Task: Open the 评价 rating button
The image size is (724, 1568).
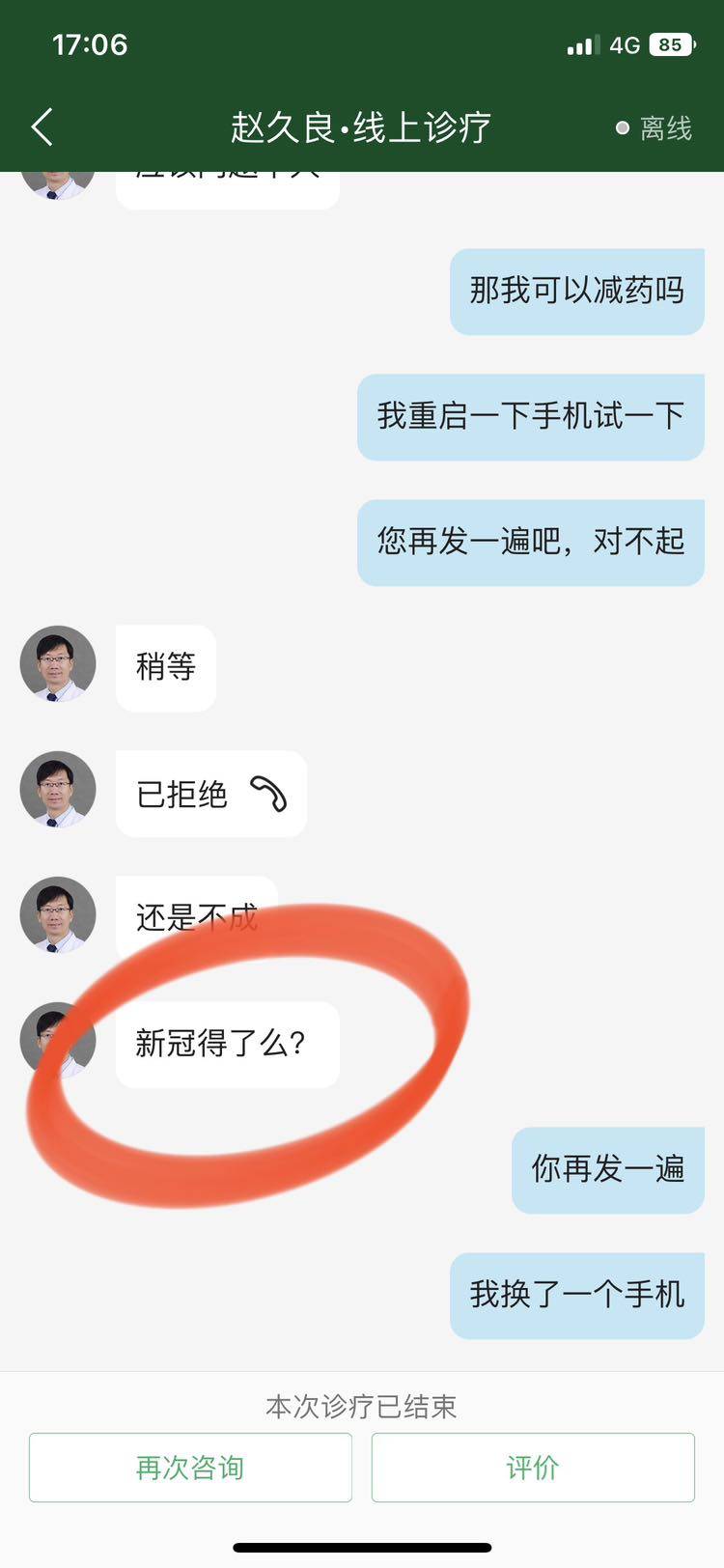Action: coord(533,1468)
